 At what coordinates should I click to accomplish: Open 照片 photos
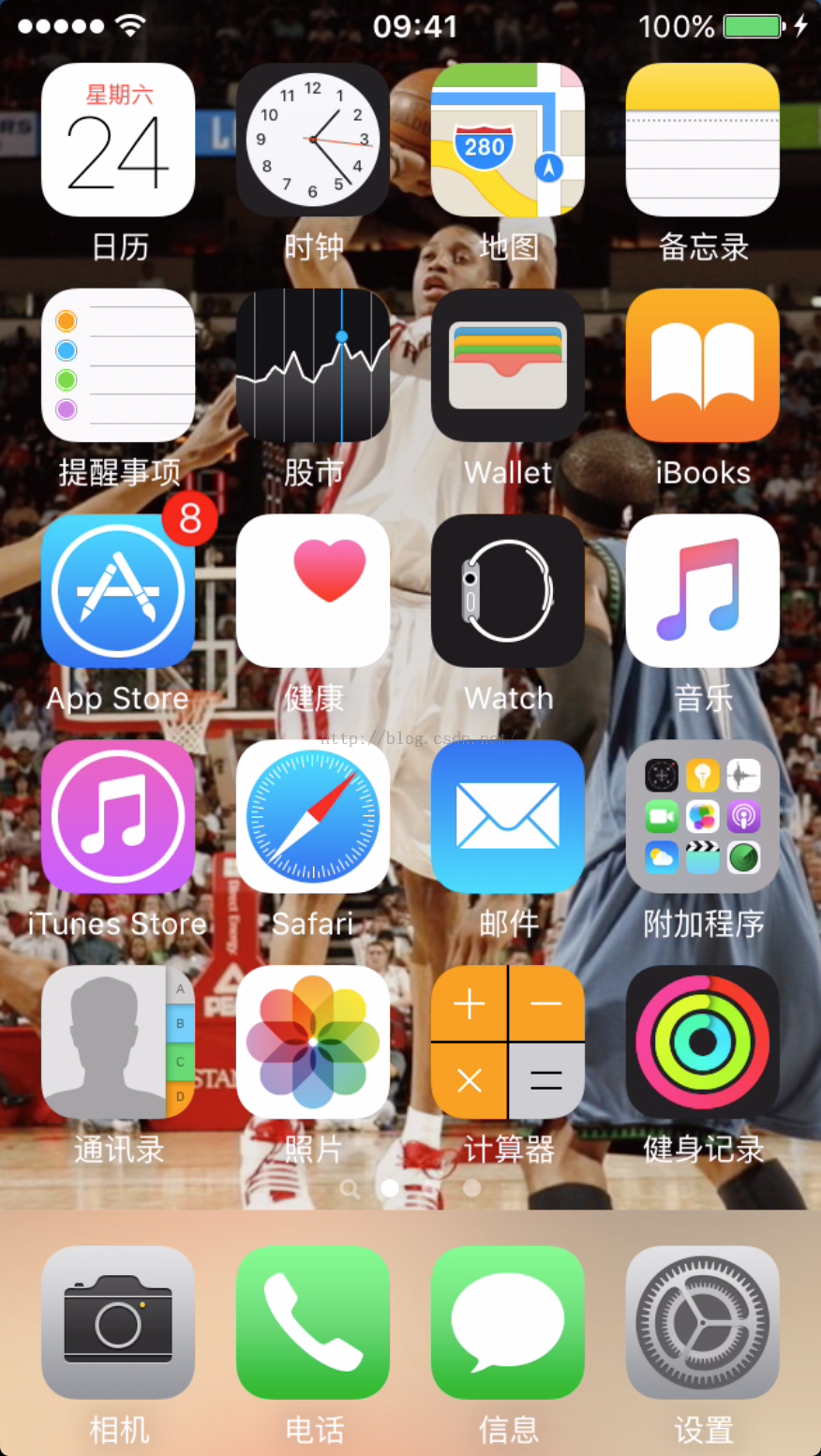(x=313, y=1043)
